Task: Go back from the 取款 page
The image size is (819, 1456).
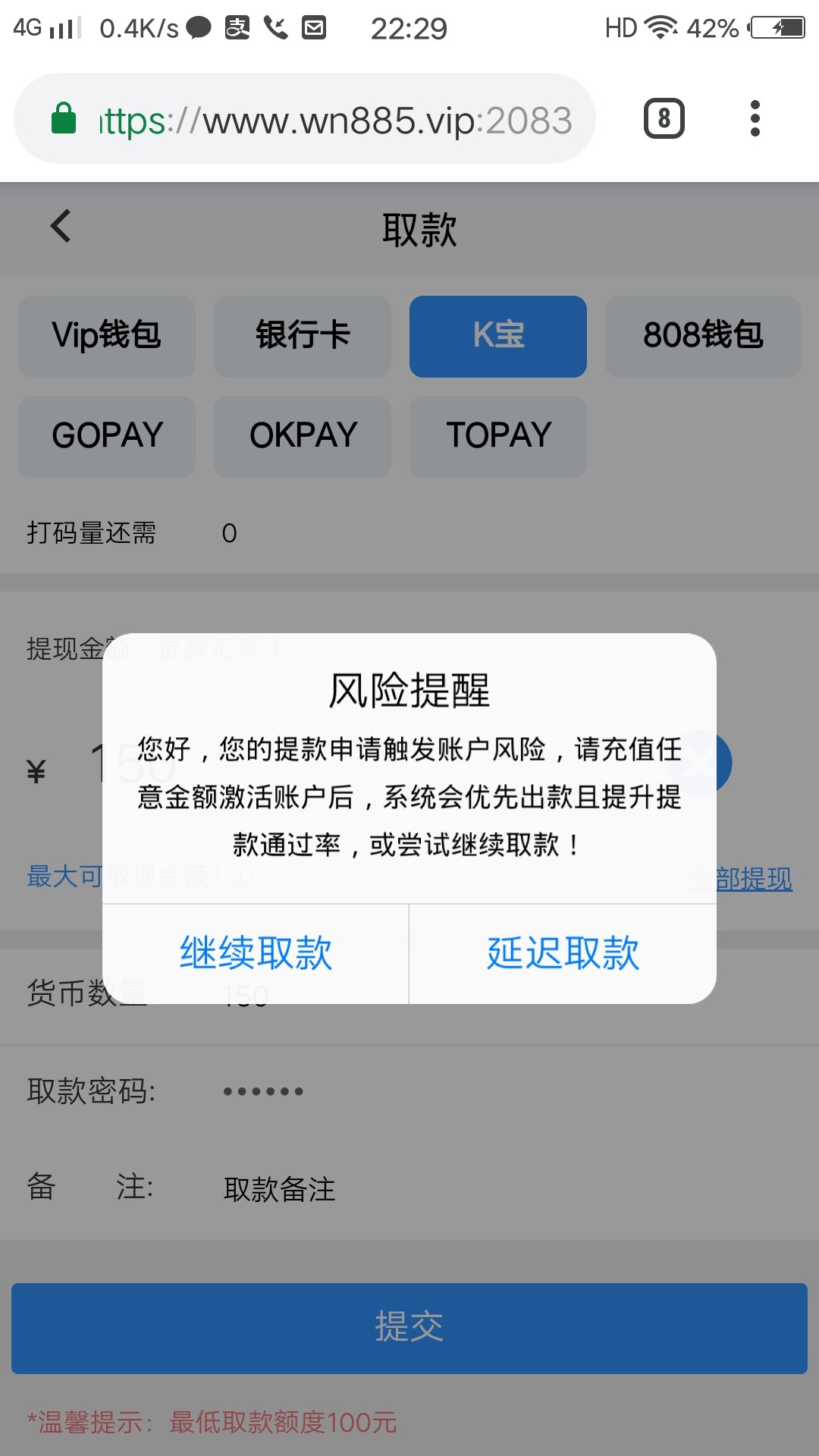Action: [x=61, y=226]
